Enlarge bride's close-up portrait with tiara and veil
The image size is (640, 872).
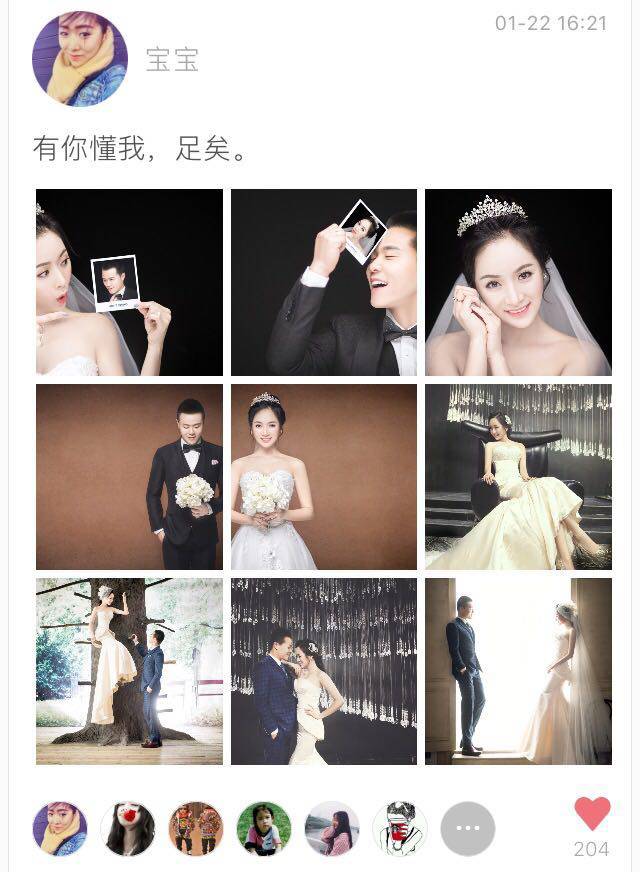click(518, 282)
